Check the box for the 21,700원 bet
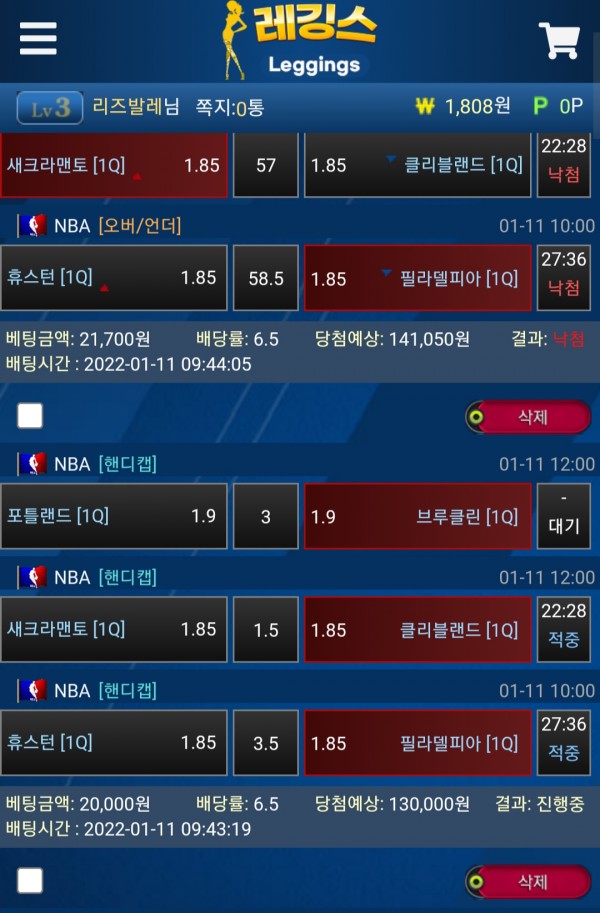Image resolution: width=600 pixels, height=913 pixels. click(x=30, y=415)
